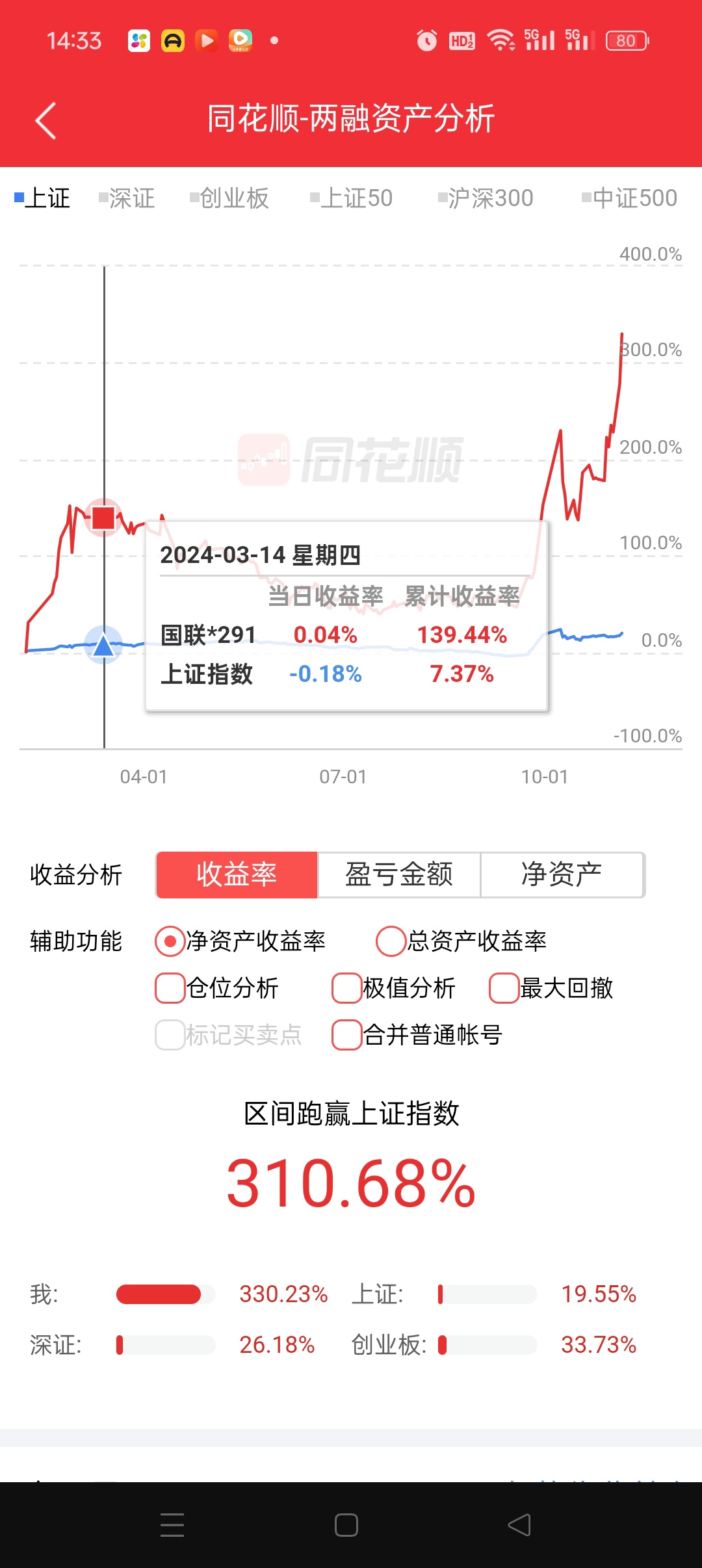702x1568 pixels.
Task: Go back using the header arrow
Action: click(45, 120)
